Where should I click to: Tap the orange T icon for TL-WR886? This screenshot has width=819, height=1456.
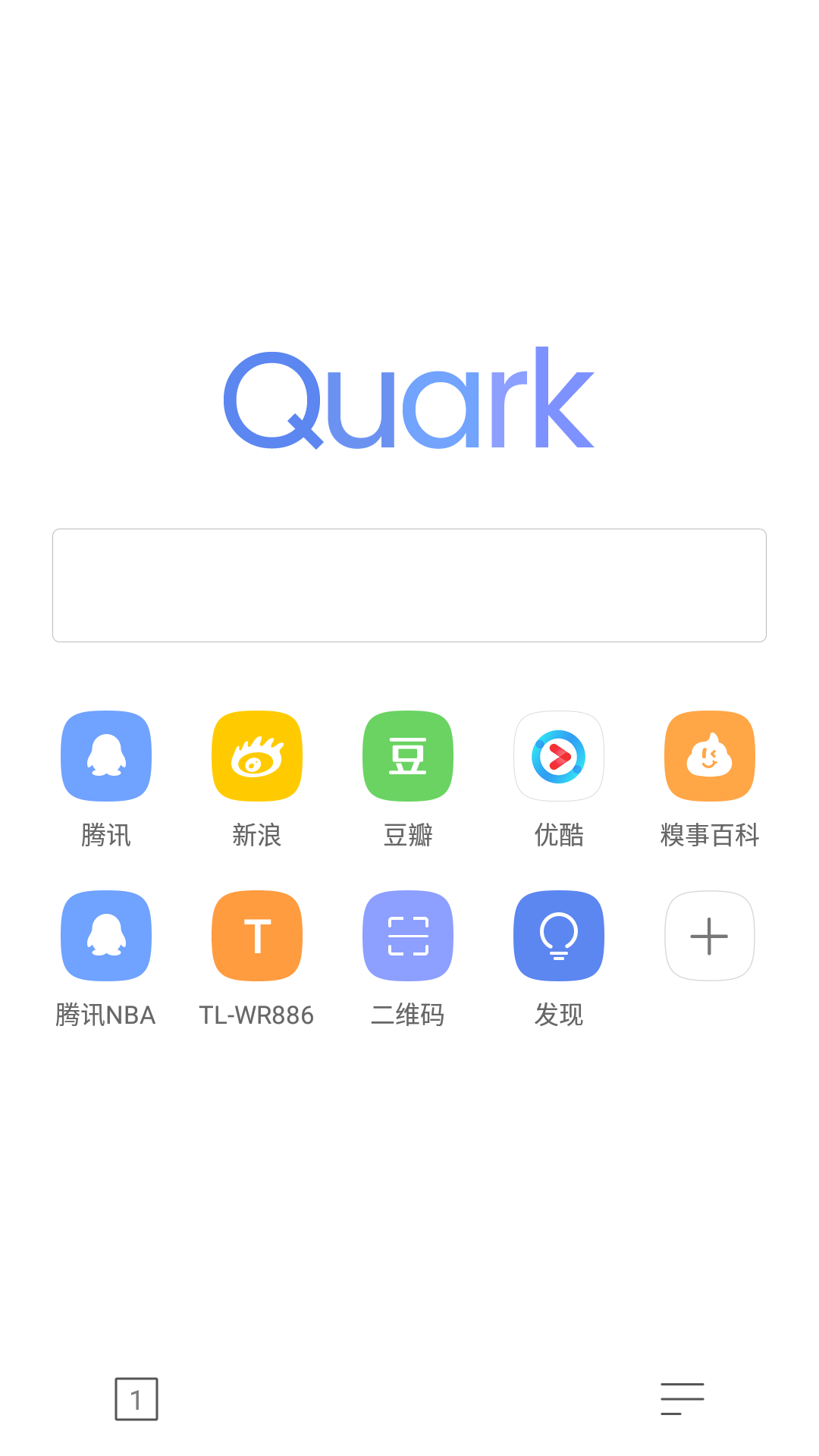click(x=256, y=935)
